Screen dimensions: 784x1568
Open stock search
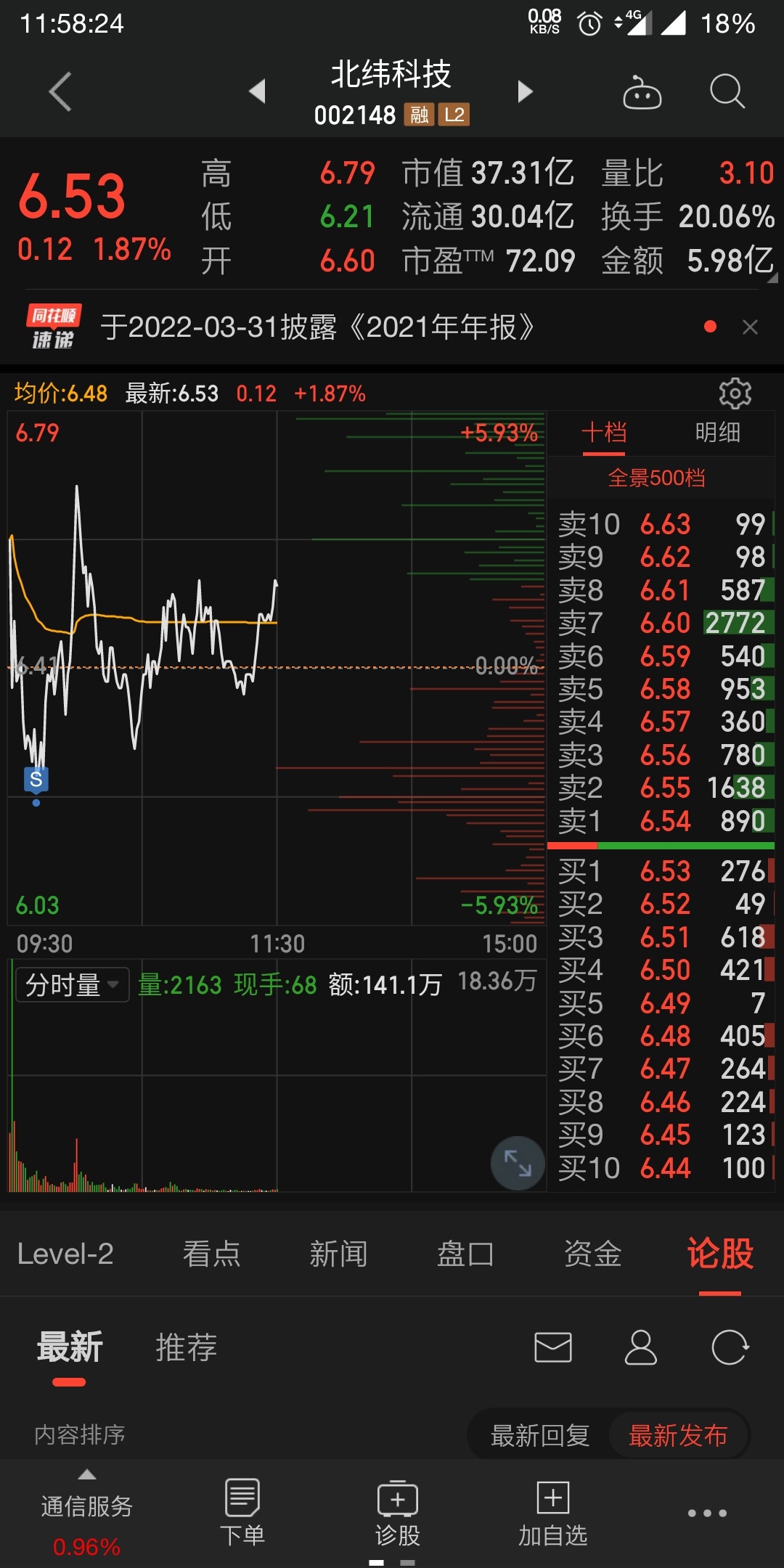[727, 91]
